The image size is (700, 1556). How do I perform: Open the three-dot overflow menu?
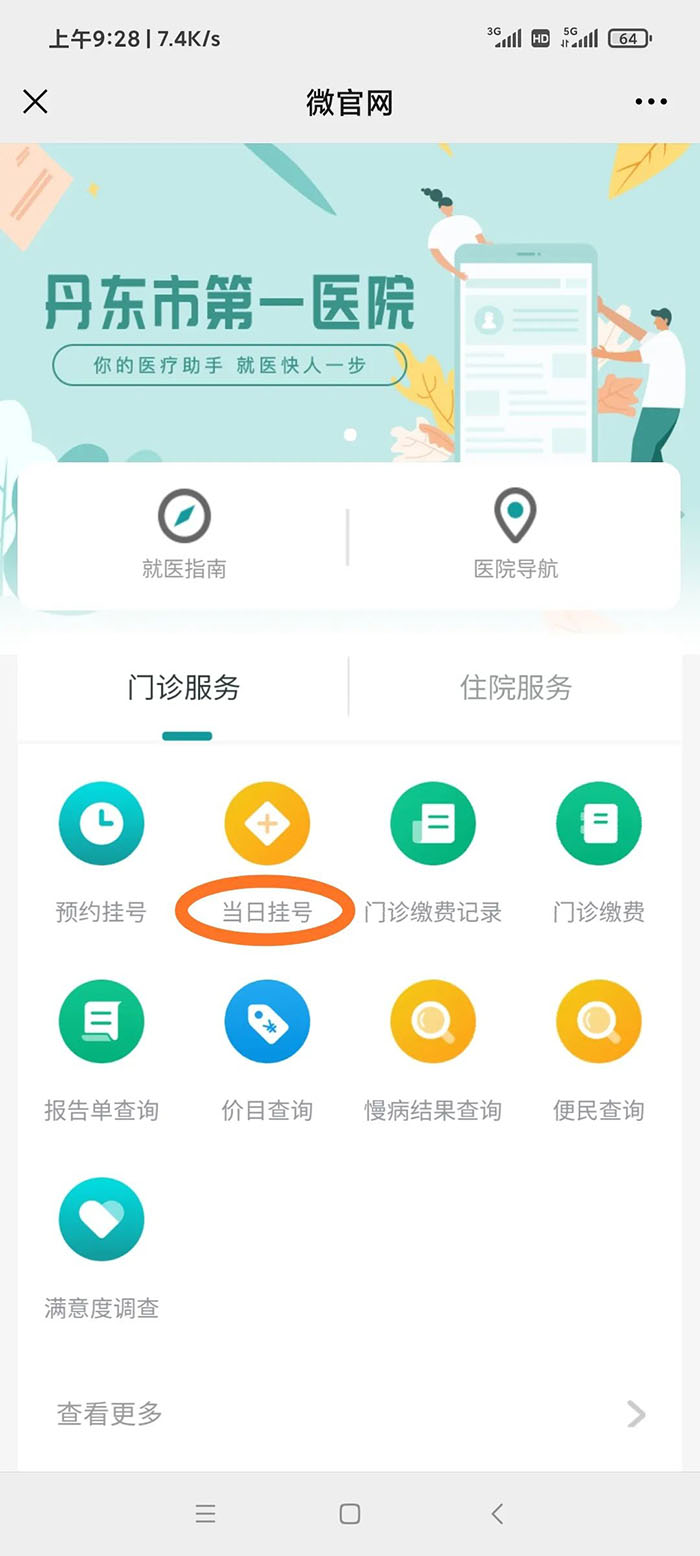click(651, 102)
